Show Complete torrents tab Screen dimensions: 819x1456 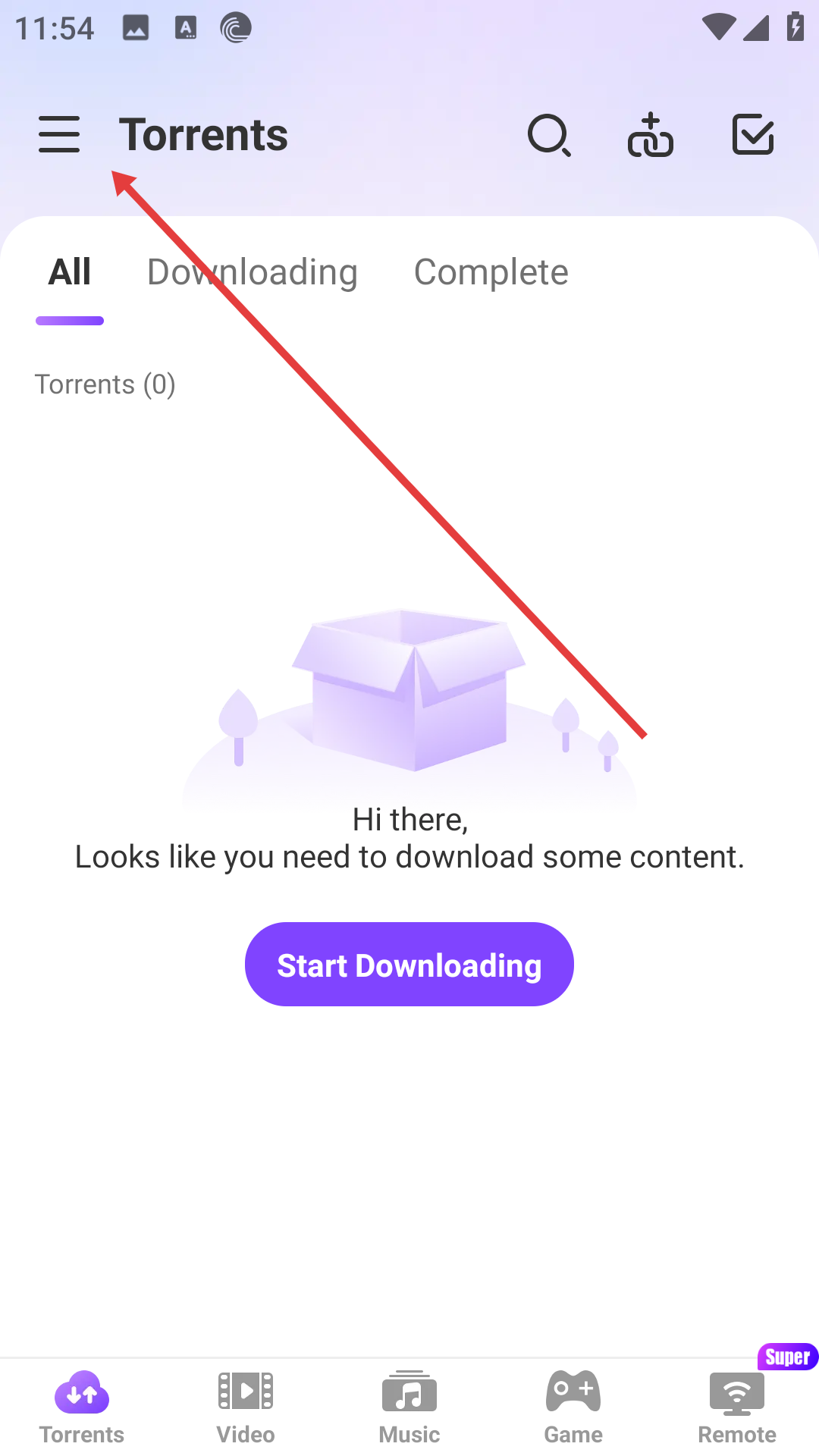[491, 272]
